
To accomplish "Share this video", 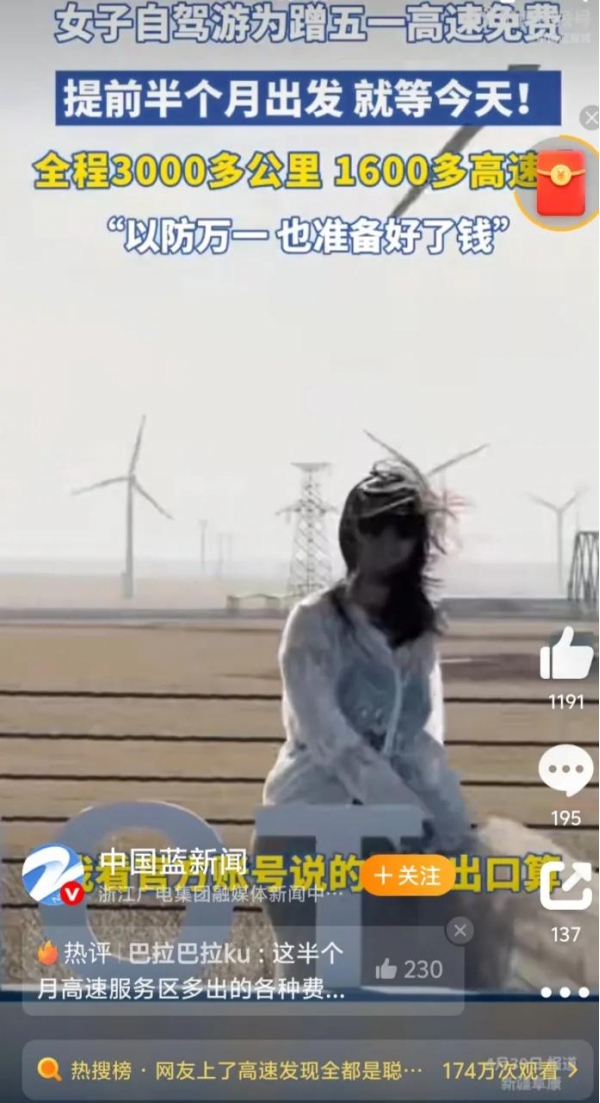I will pos(566,886).
